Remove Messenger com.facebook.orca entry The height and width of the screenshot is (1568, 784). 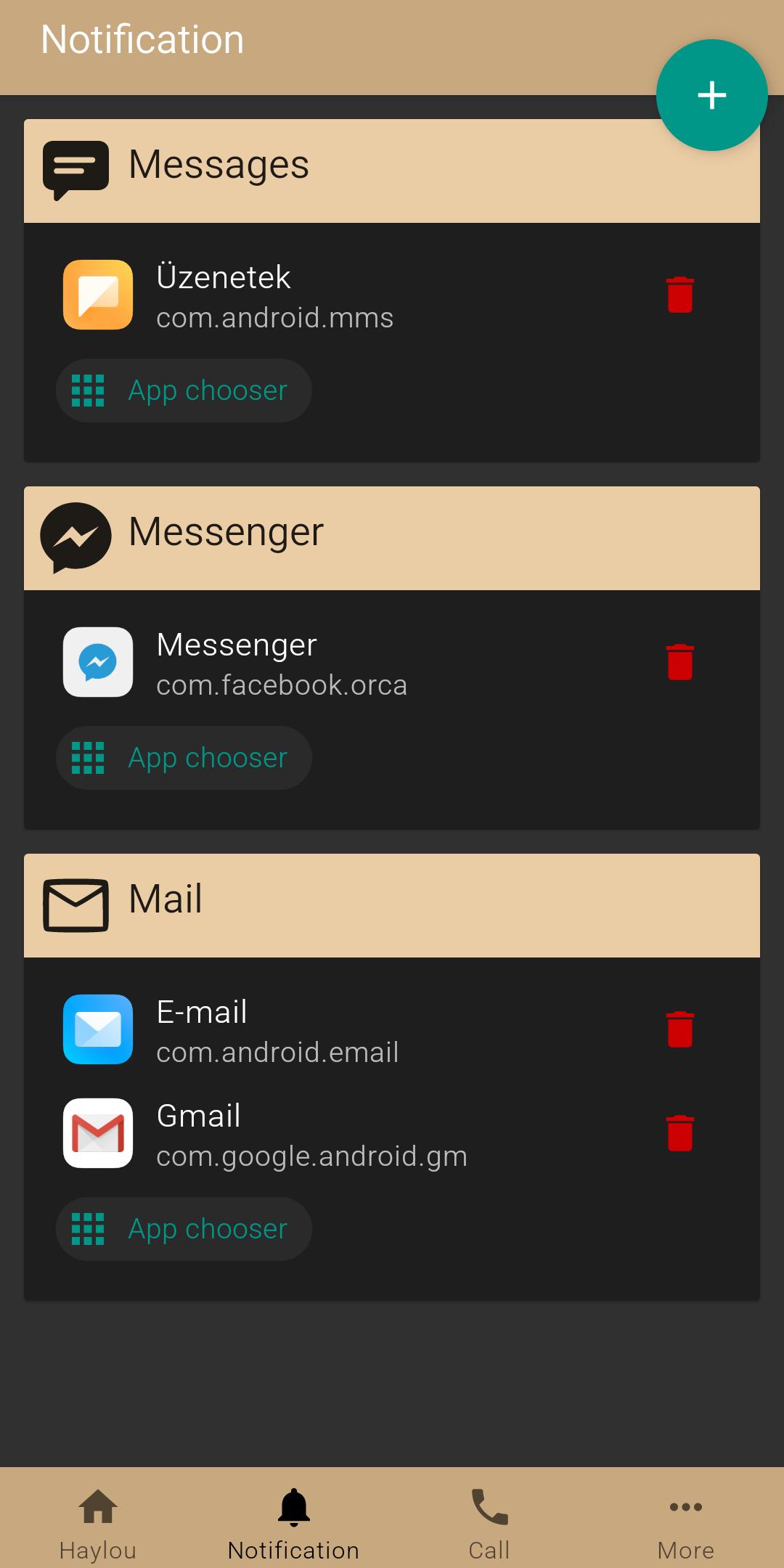(x=680, y=662)
